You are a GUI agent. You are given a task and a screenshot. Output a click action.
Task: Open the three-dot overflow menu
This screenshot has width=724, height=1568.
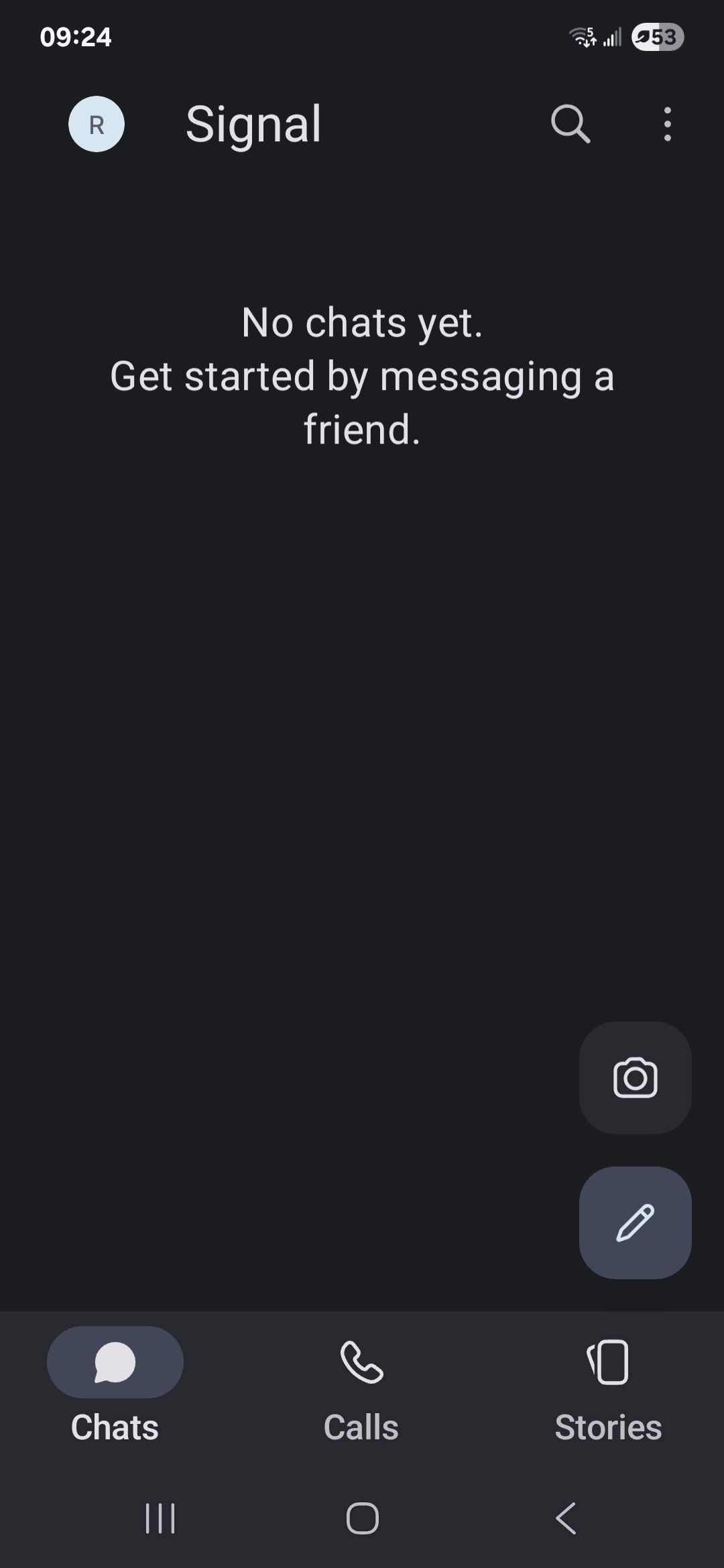668,125
